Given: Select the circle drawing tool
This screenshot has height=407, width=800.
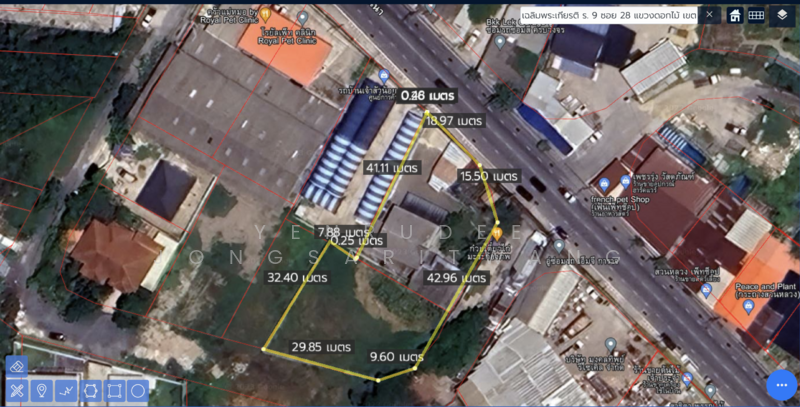Looking at the screenshot, I should (x=138, y=390).
